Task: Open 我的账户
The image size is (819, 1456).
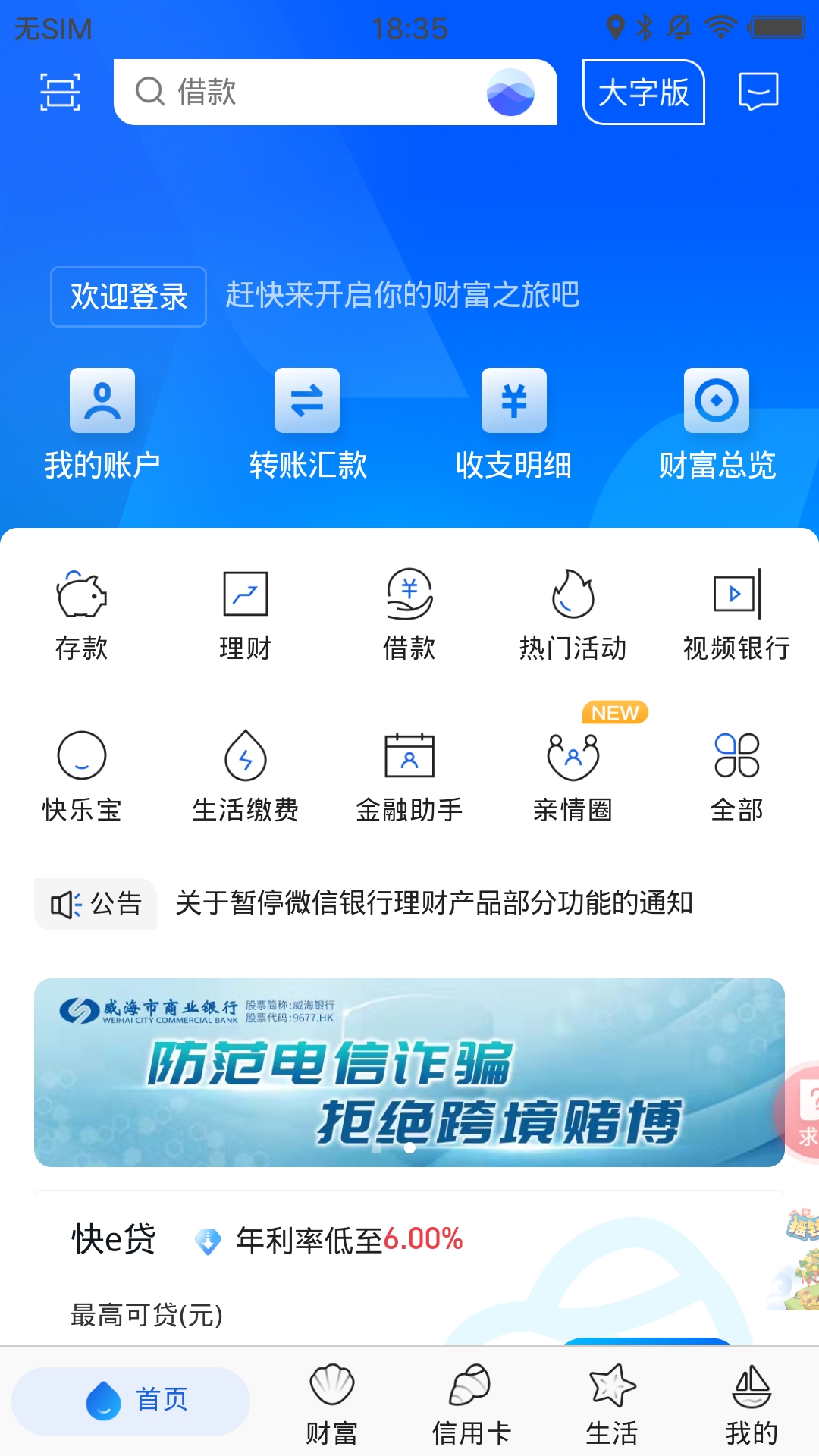Action: click(x=102, y=425)
